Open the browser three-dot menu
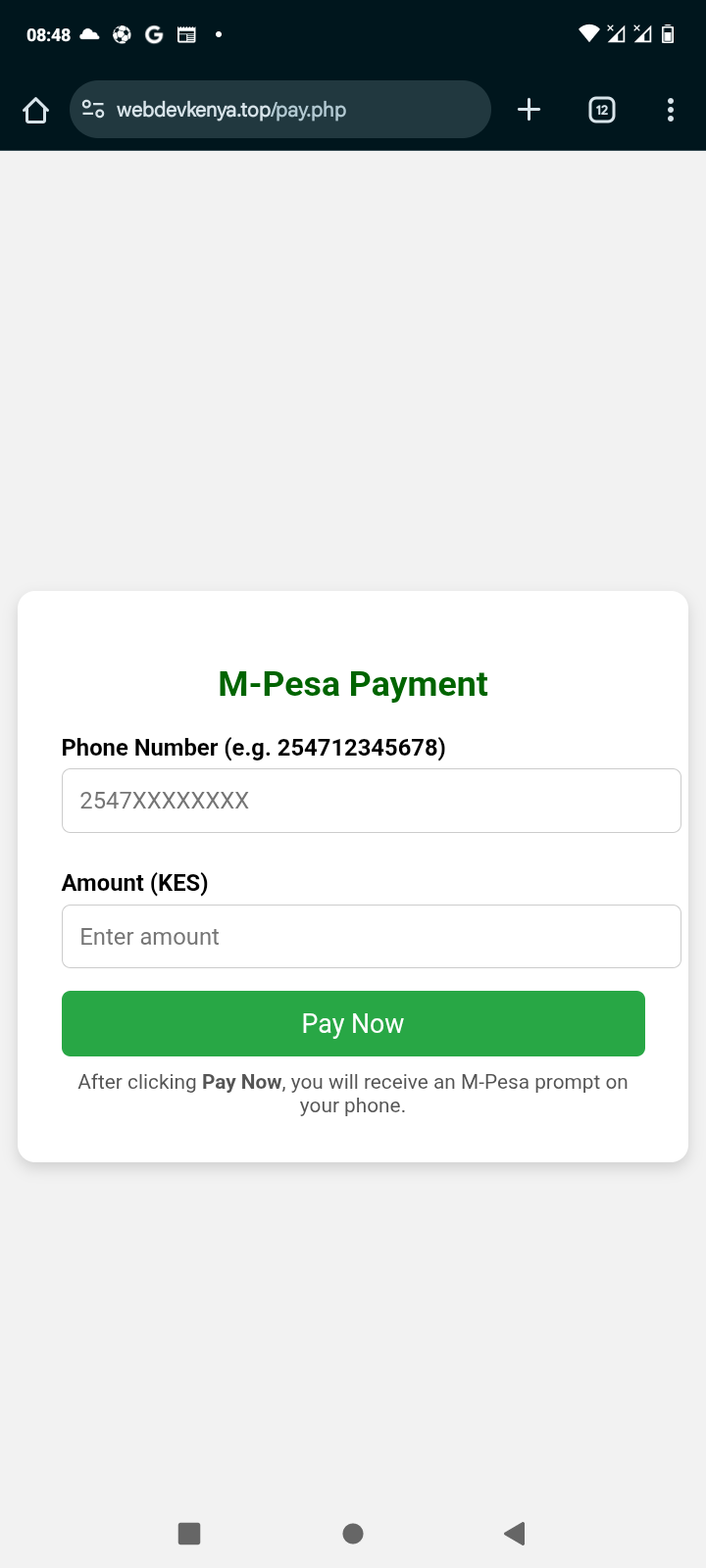706x1568 pixels. [670, 110]
